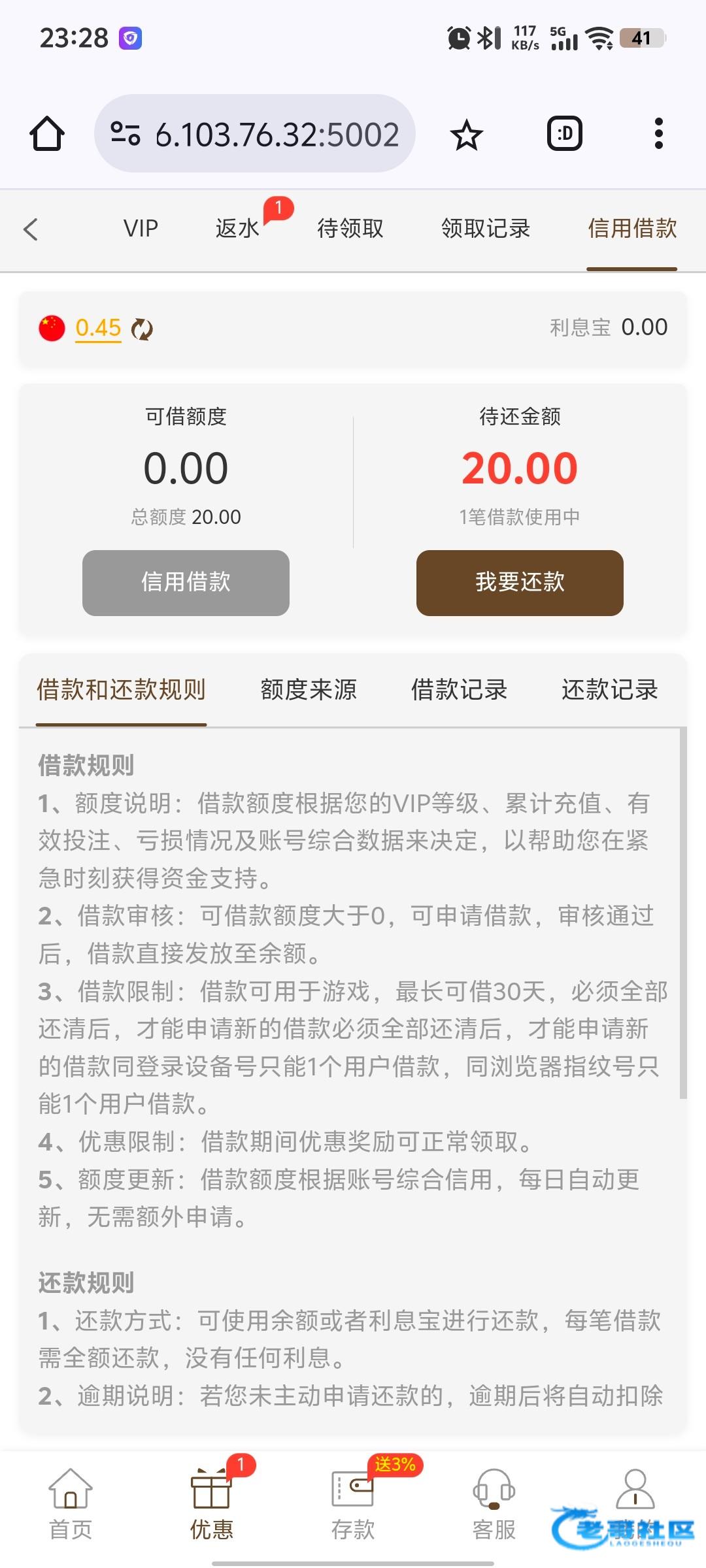
Task: Tap the 信用借款 button
Action: (x=186, y=582)
